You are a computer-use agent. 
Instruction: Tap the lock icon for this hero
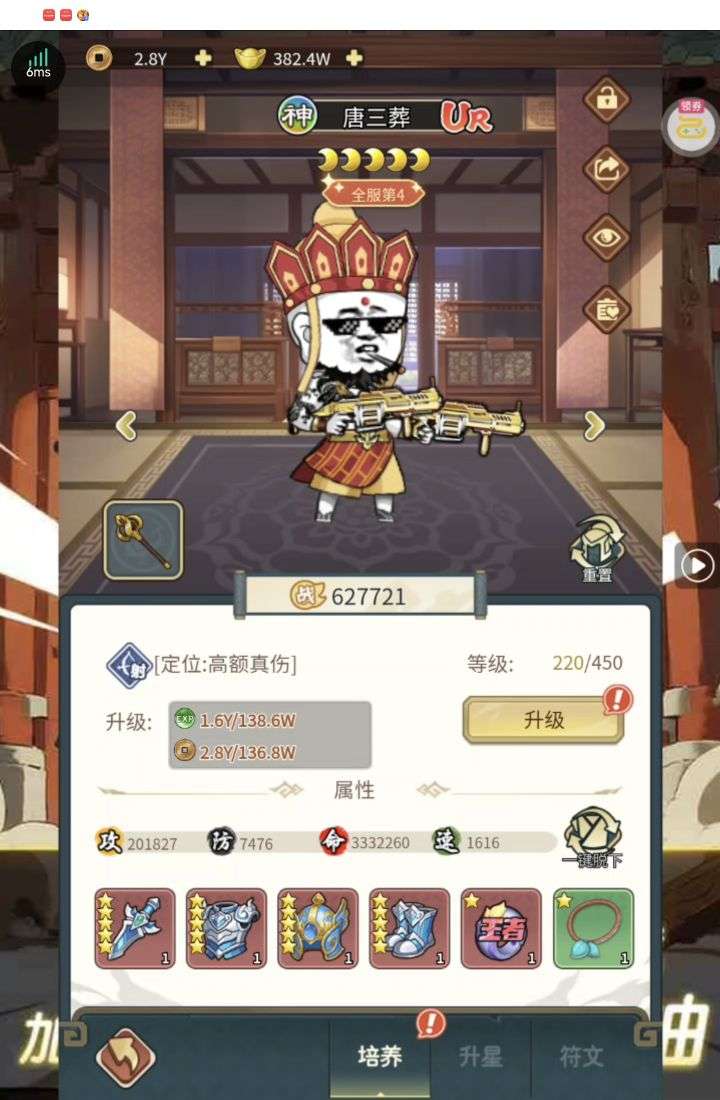[x=606, y=100]
